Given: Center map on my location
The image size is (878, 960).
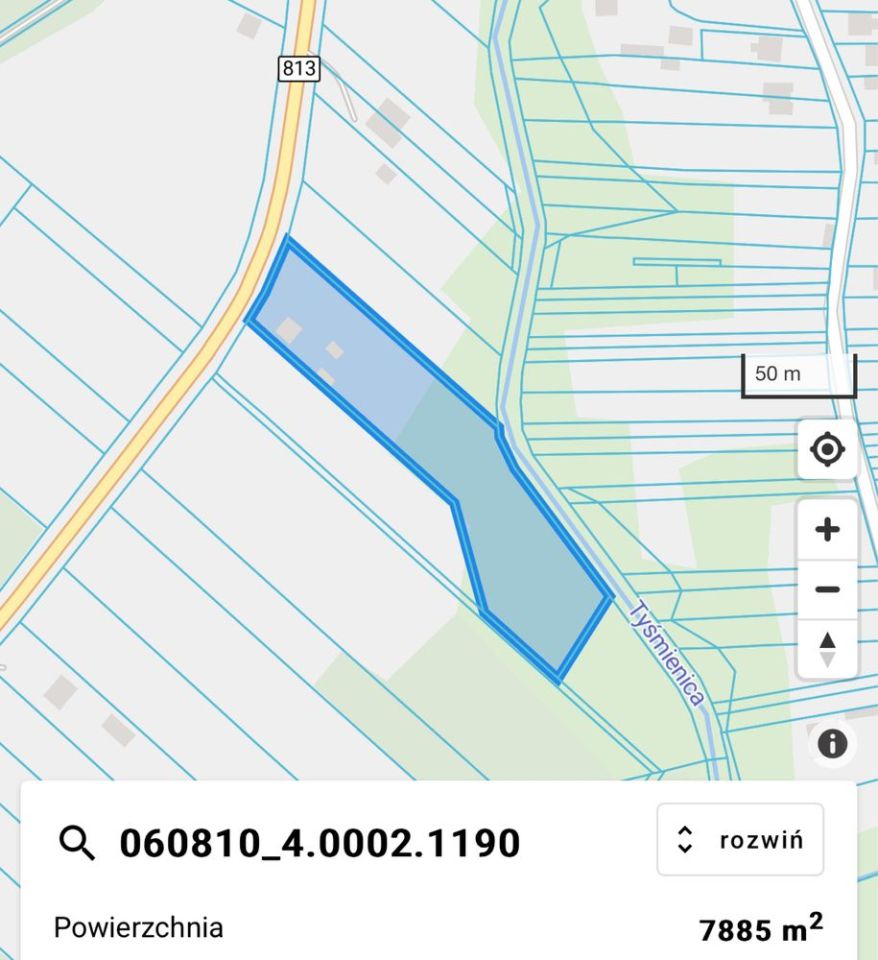Looking at the screenshot, I should pos(827,450).
